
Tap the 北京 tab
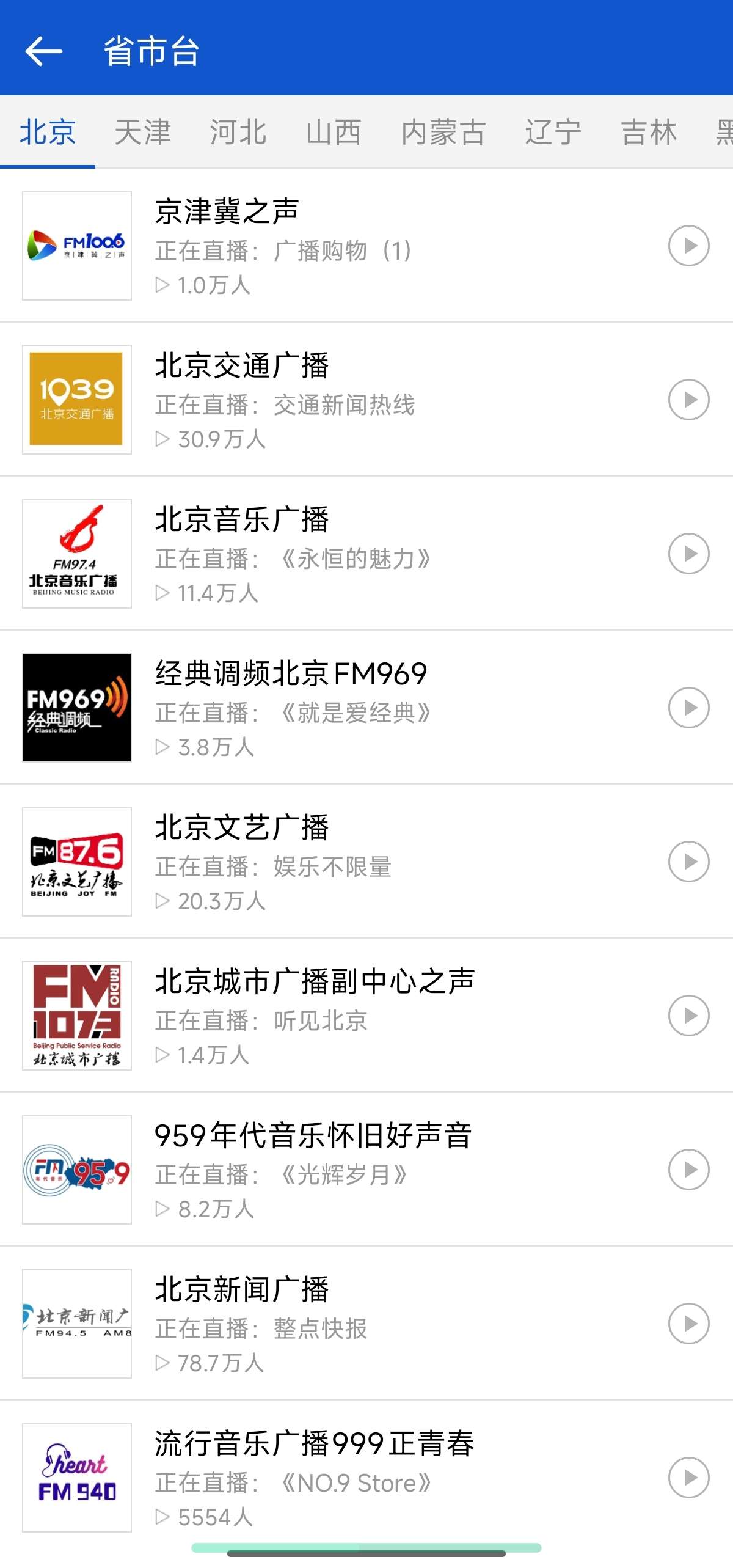(48, 132)
